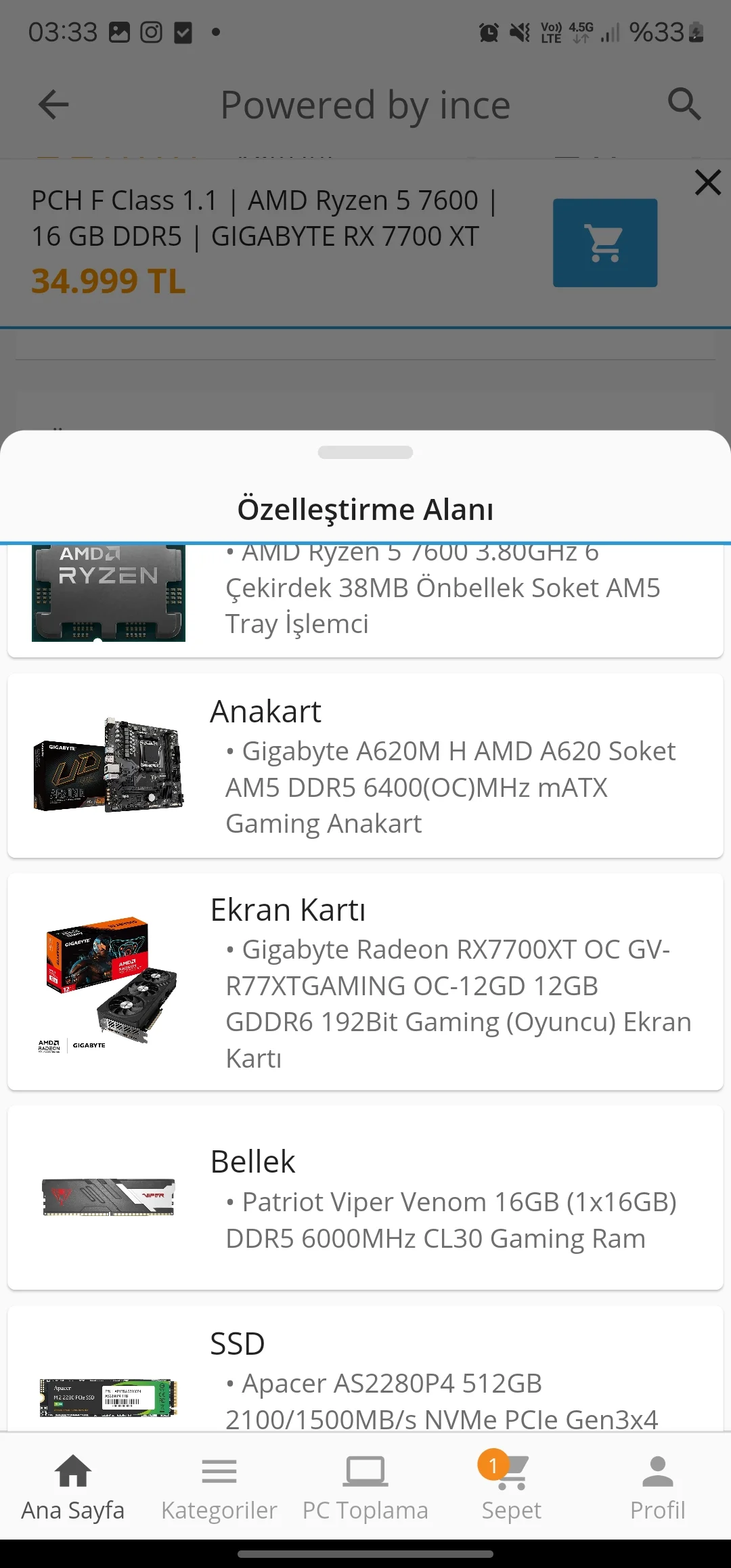Tap the bottom sheet drag handle
Screen dimensions: 731x1568
coord(365,452)
